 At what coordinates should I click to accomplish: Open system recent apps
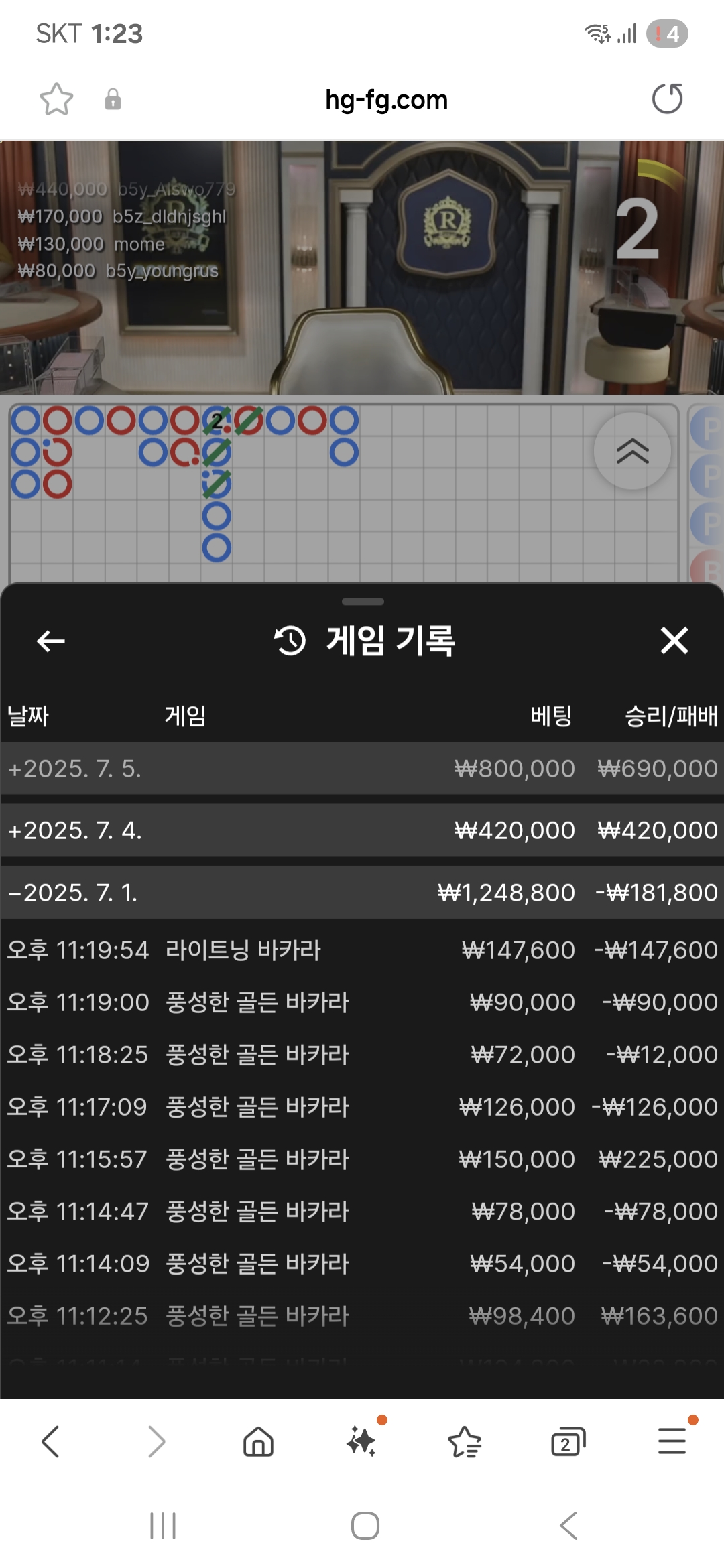click(163, 1526)
